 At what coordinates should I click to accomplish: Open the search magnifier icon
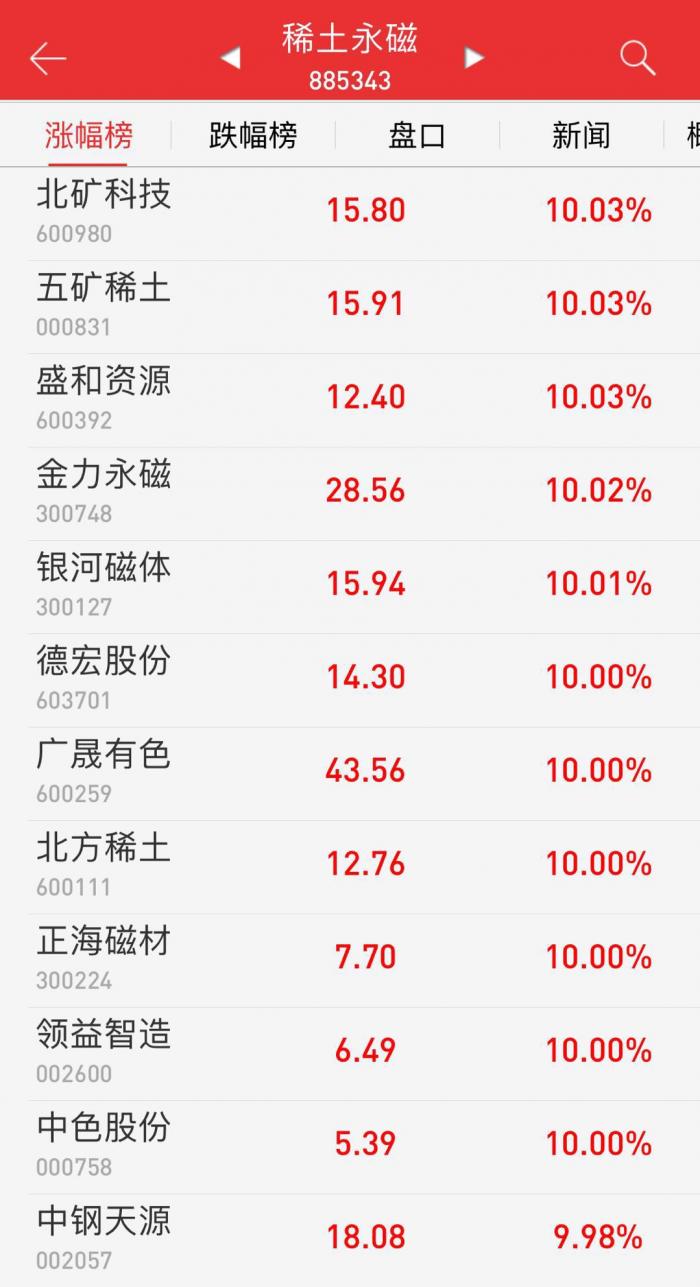pos(637,58)
